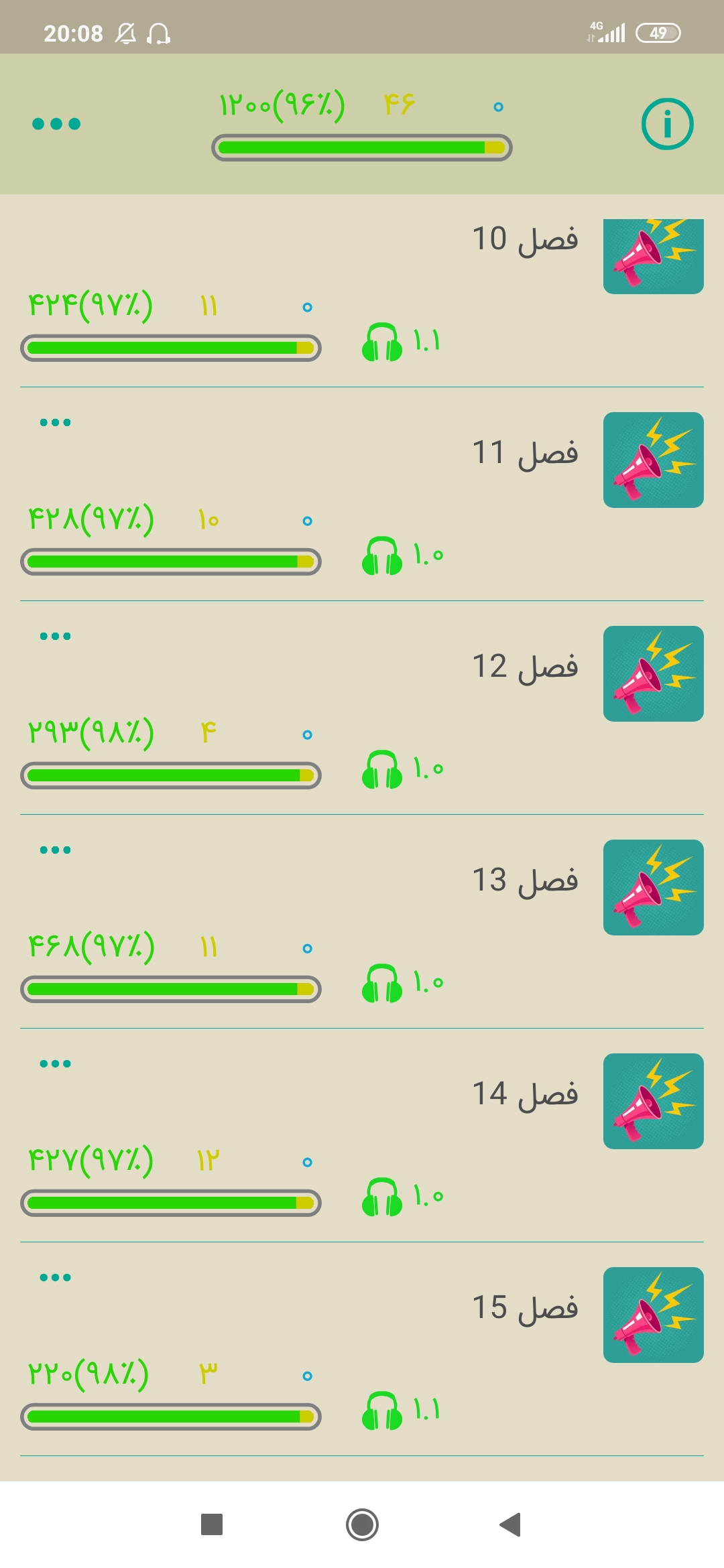This screenshot has width=724, height=1568.
Task: Open three-dot options for فصل 12
Action: click(x=55, y=636)
